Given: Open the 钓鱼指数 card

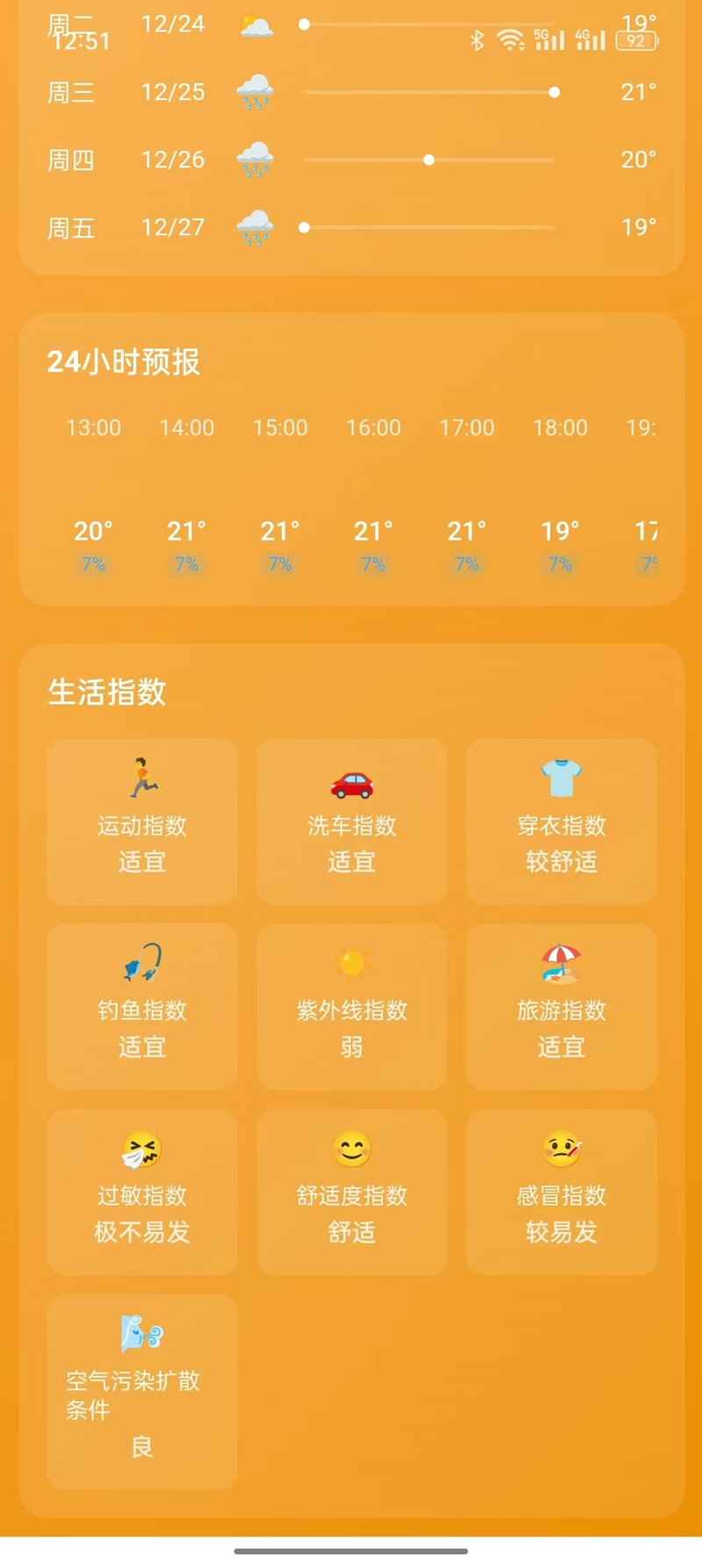Looking at the screenshot, I should pos(142,1006).
